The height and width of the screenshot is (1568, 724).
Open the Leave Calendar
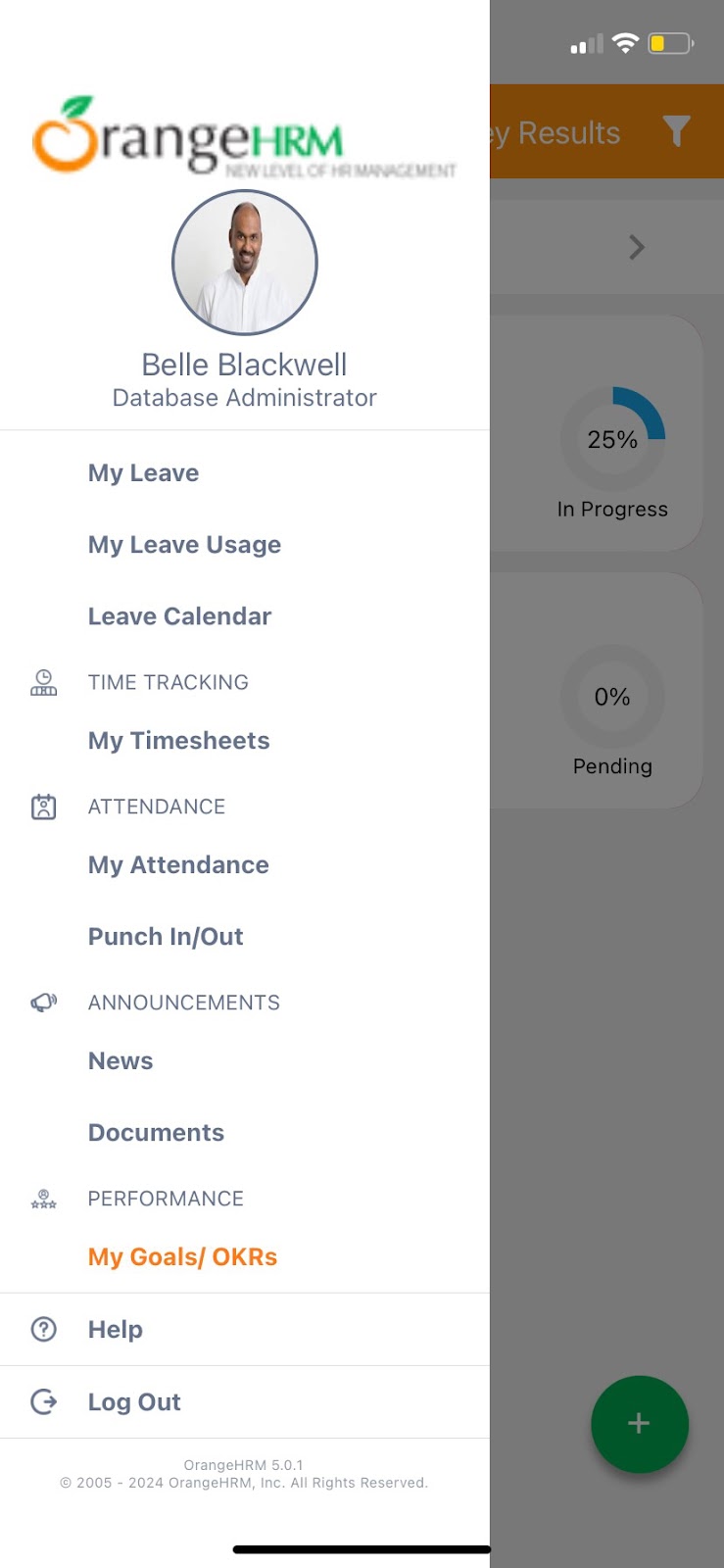179,616
